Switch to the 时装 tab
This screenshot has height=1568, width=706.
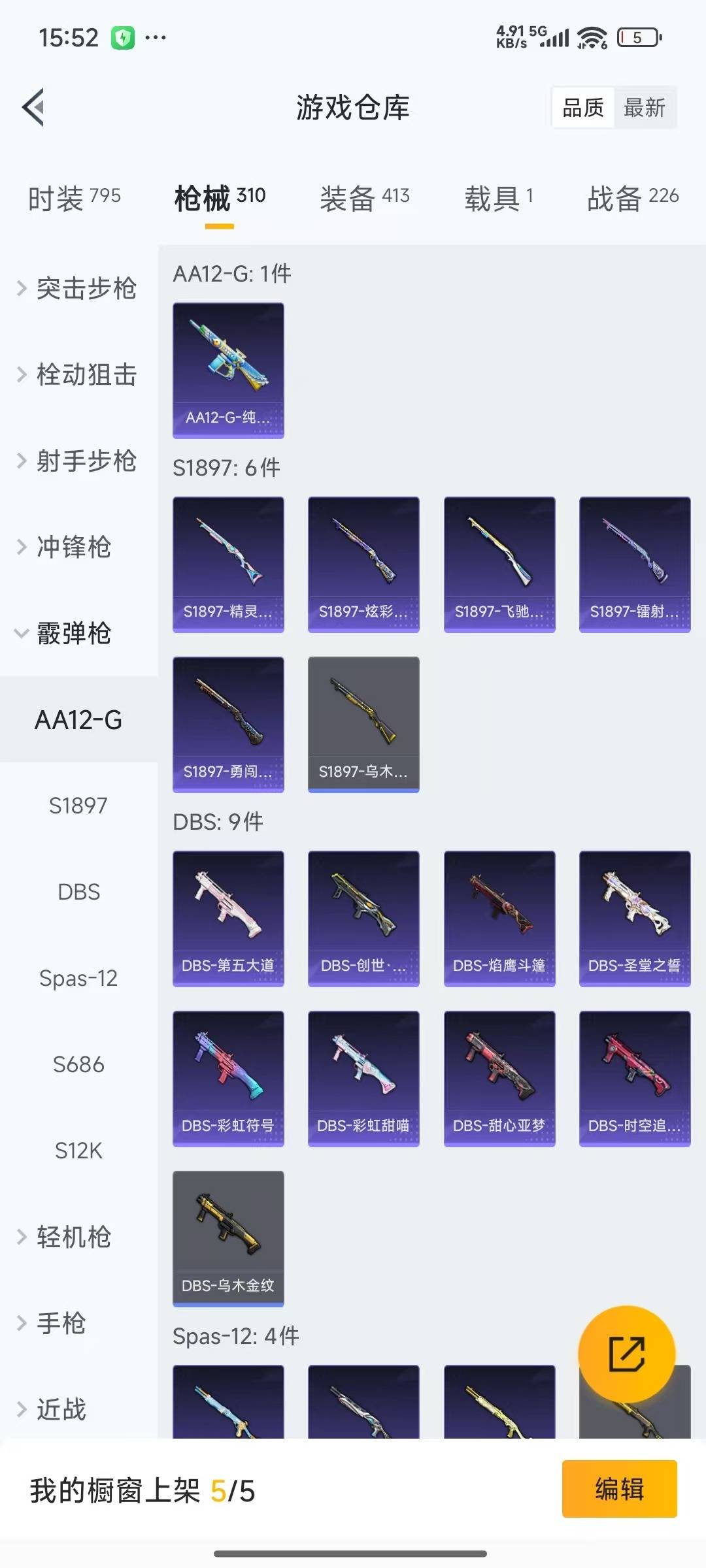pyautogui.click(x=74, y=198)
